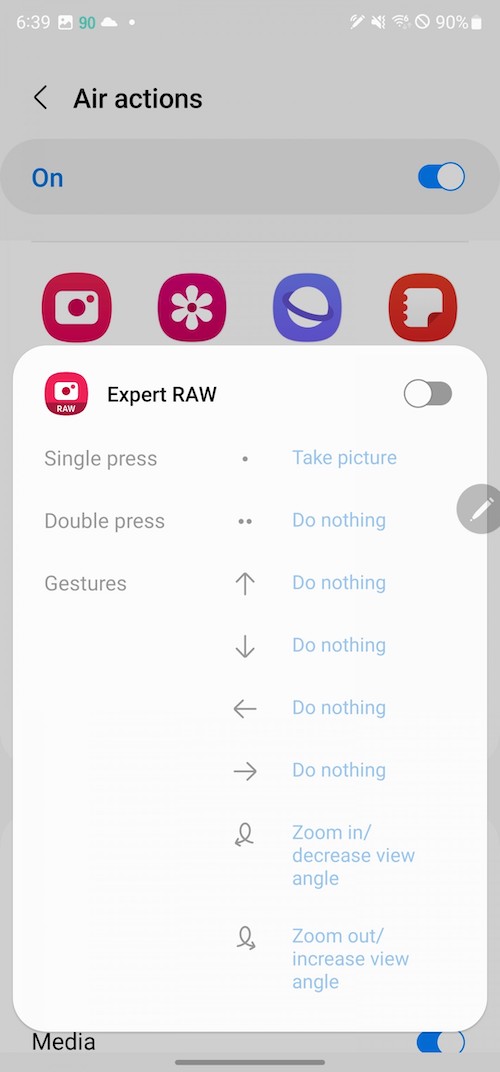Turn off the Air actions master switch
500x1072 pixels.
tap(441, 177)
